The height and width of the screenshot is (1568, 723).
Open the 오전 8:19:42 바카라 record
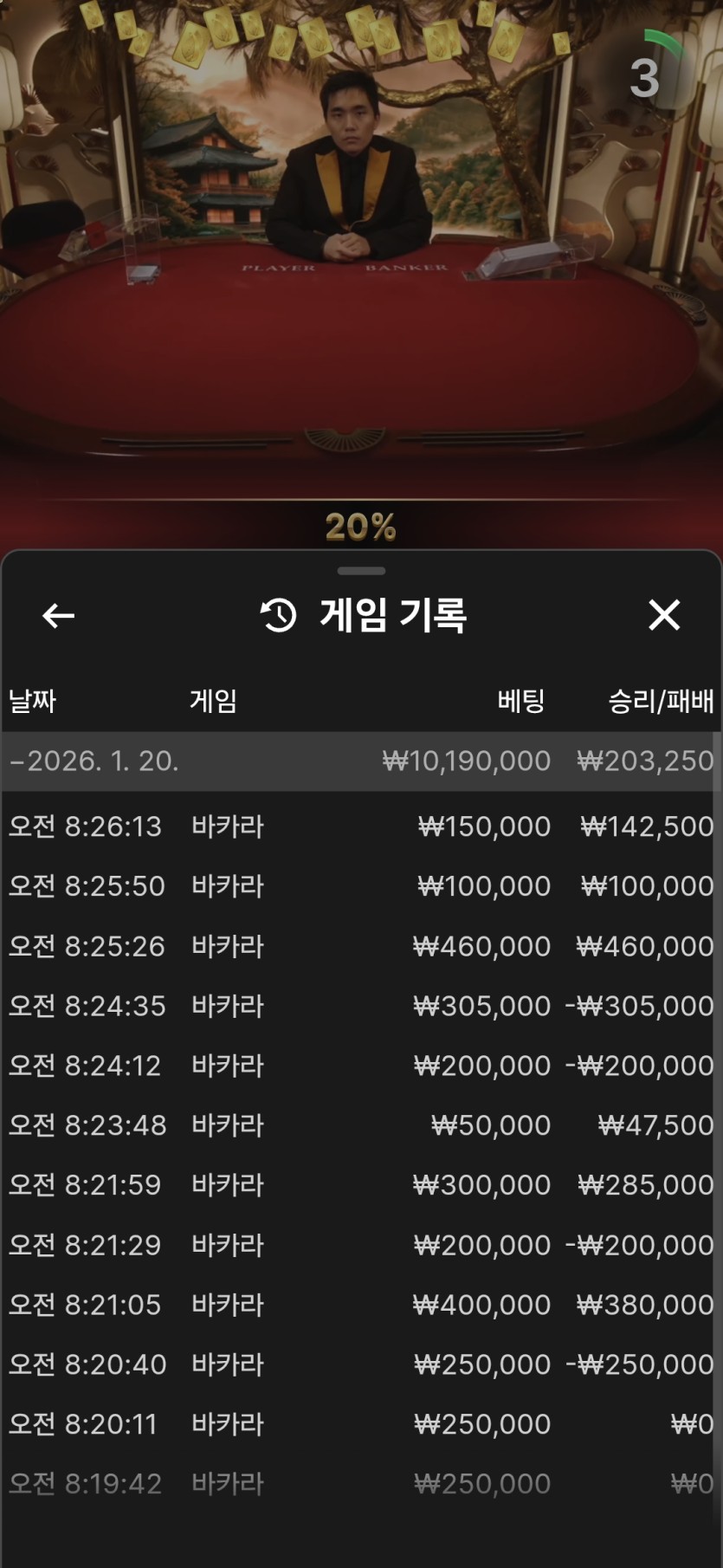(360, 1484)
